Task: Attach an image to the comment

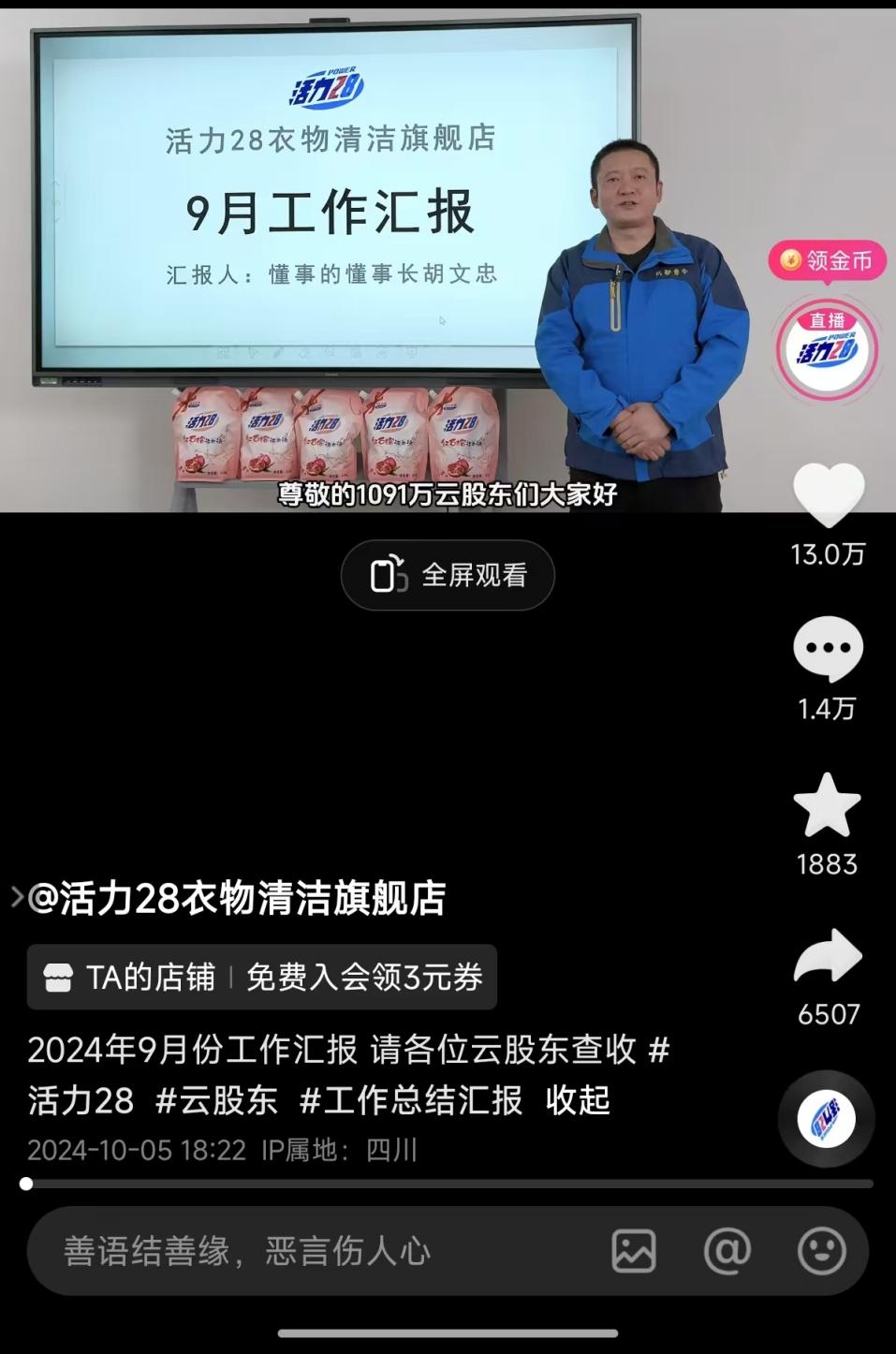Action: point(634,1251)
